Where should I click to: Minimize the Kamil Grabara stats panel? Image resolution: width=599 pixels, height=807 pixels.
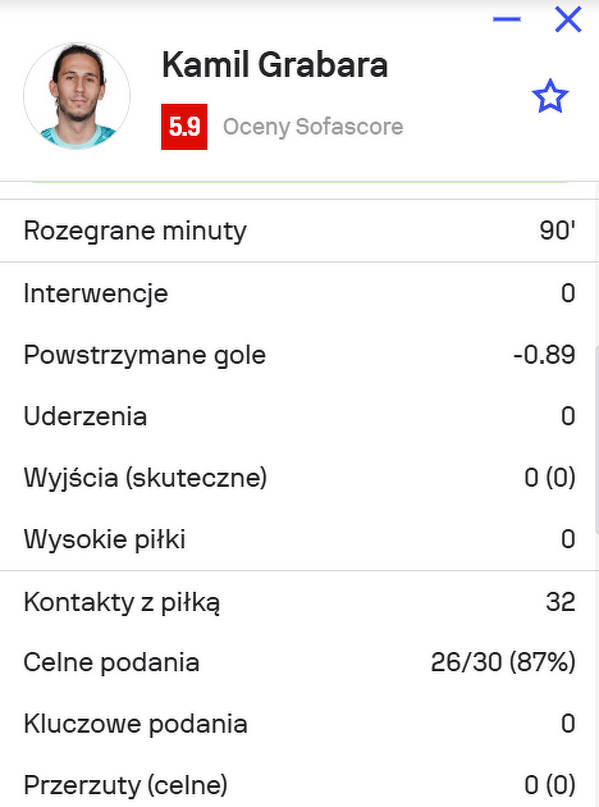tap(506, 20)
